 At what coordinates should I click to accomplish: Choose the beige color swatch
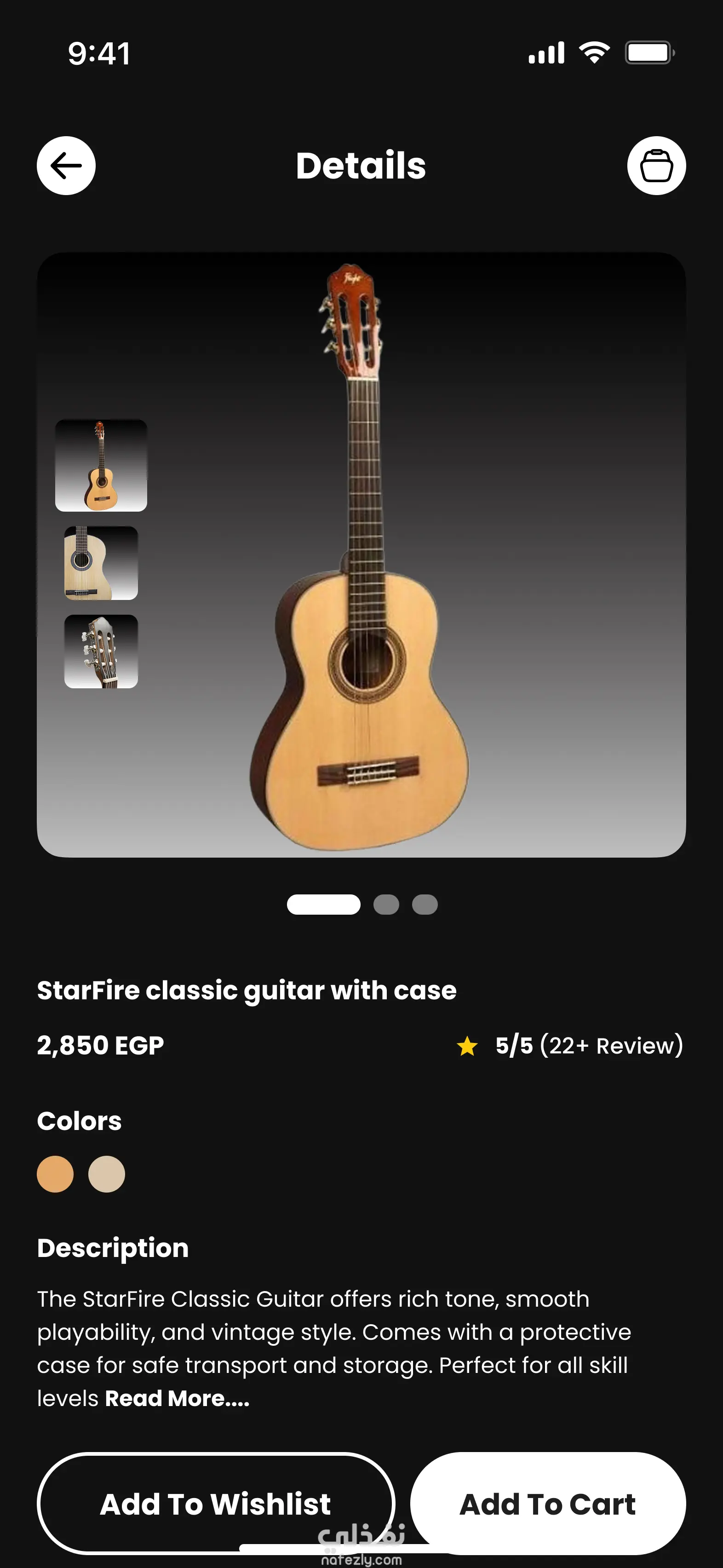tap(107, 1174)
